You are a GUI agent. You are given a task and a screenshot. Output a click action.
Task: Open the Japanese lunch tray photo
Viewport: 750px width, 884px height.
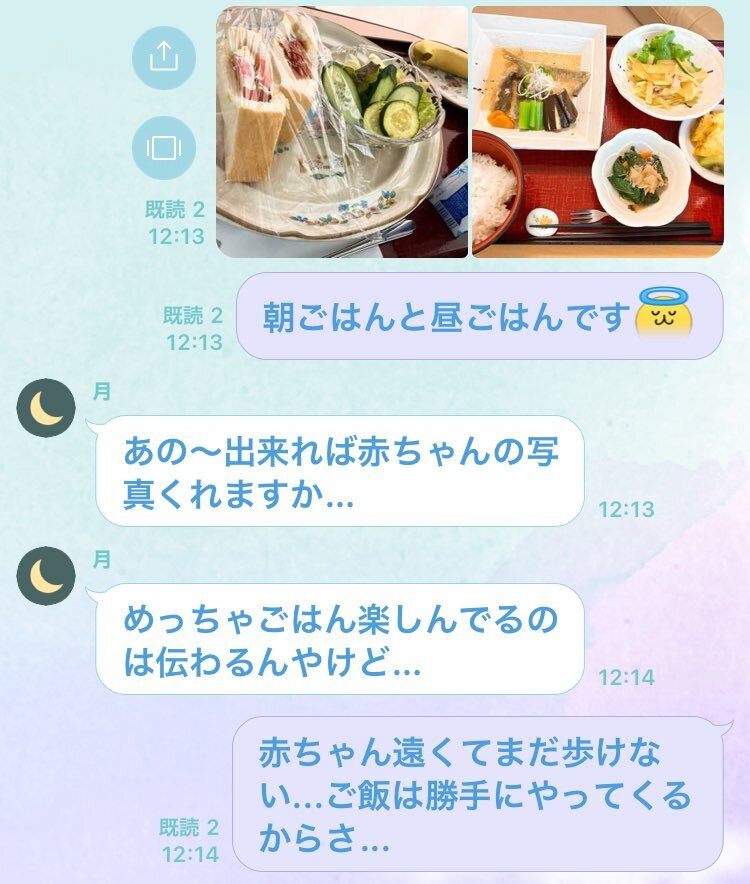[x=598, y=132]
